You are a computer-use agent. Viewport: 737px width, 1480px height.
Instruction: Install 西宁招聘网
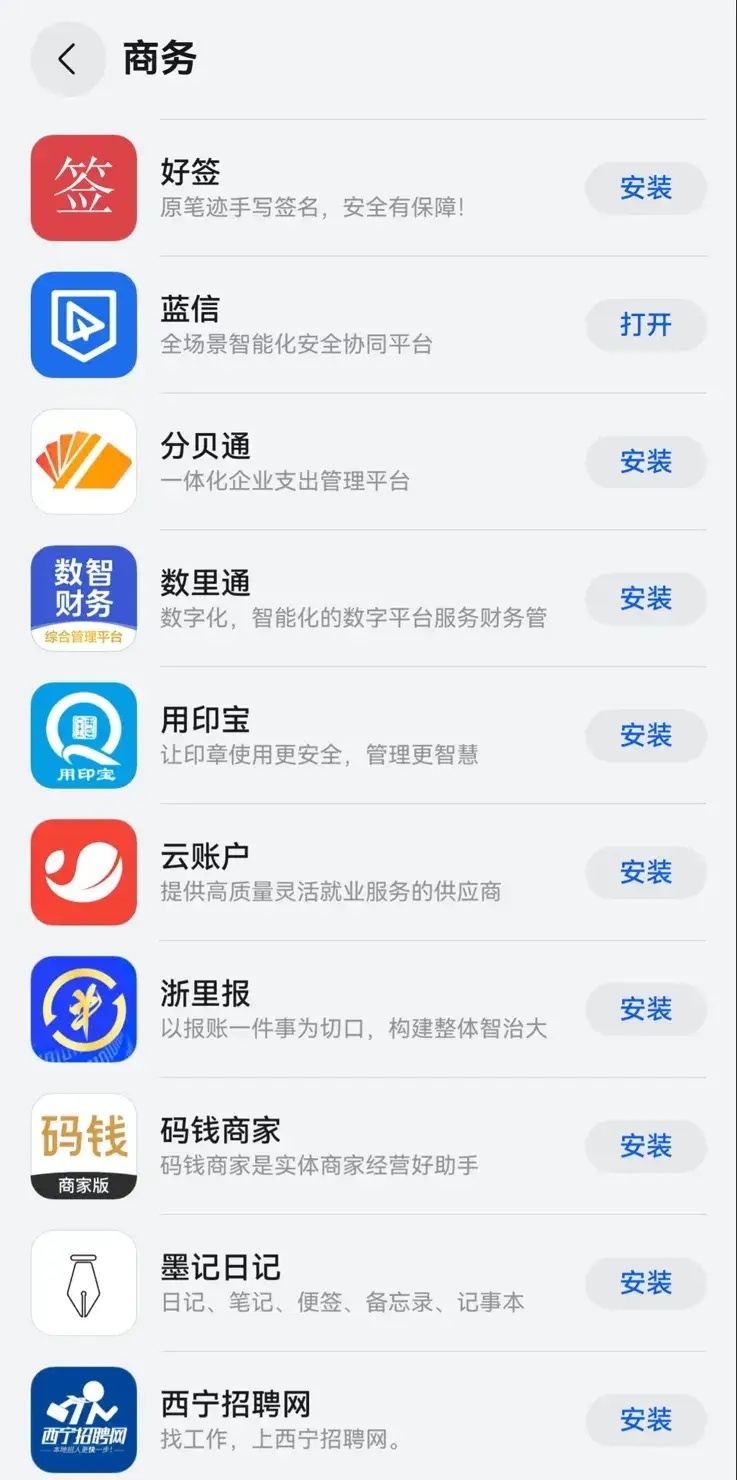646,1420
